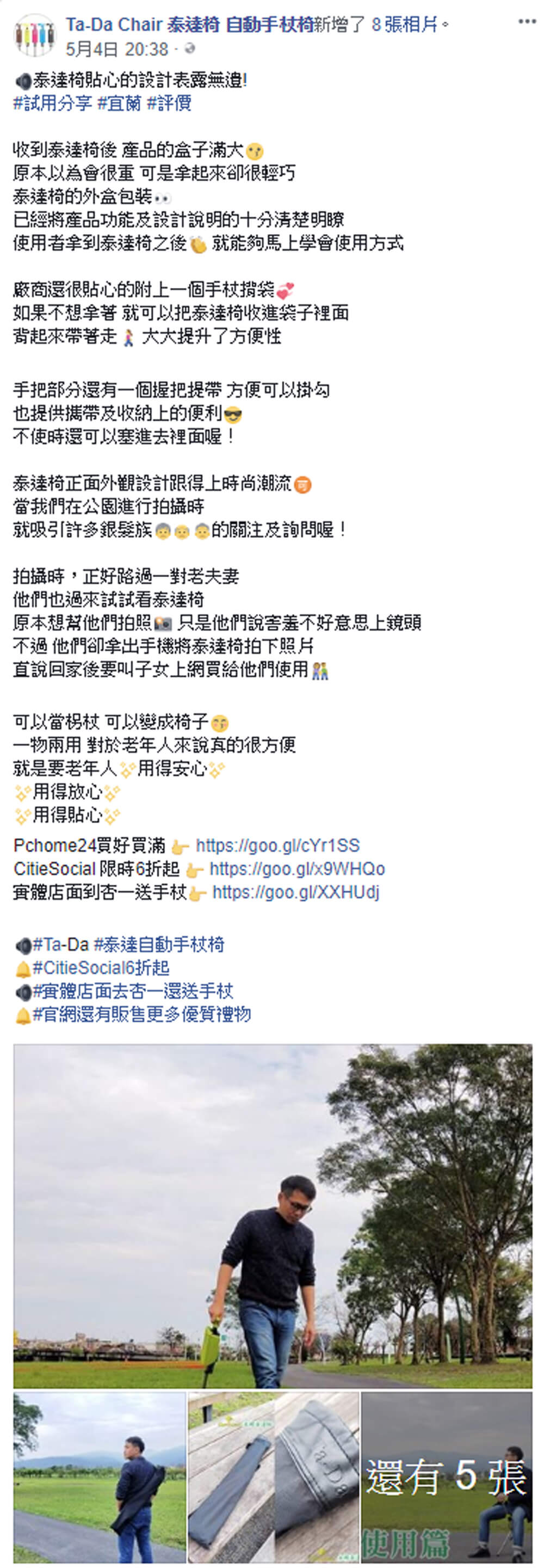Open the post timestamp 5月4日 20:38
The image size is (544, 1568).
pyautogui.click(x=117, y=48)
